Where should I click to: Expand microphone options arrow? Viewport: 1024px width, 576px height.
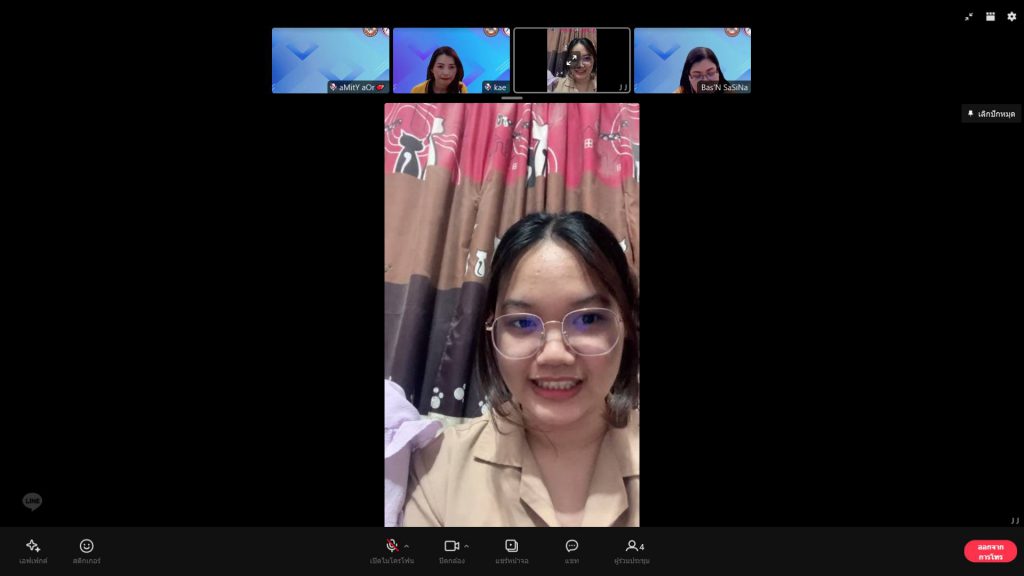click(x=406, y=546)
